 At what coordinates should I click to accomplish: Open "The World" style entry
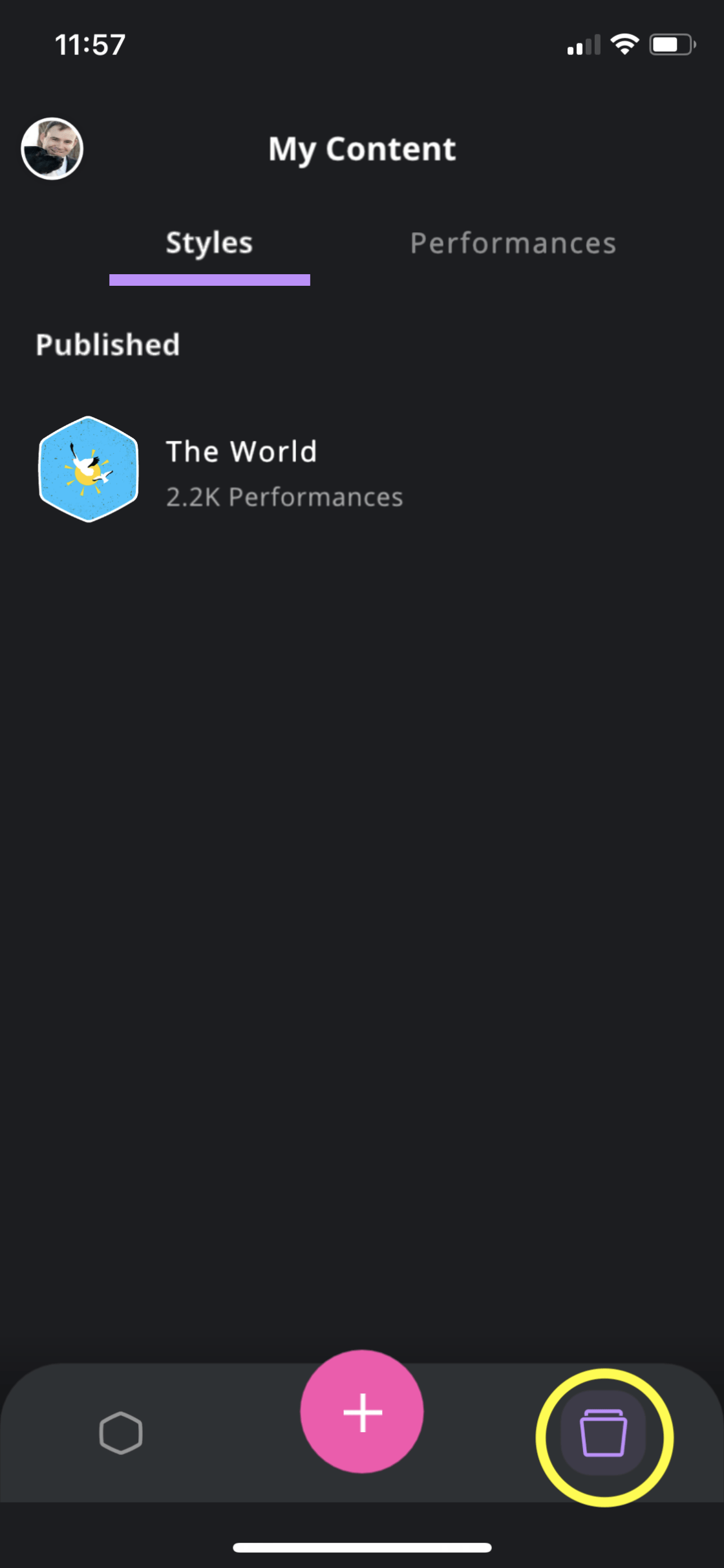click(x=241, y=451)
